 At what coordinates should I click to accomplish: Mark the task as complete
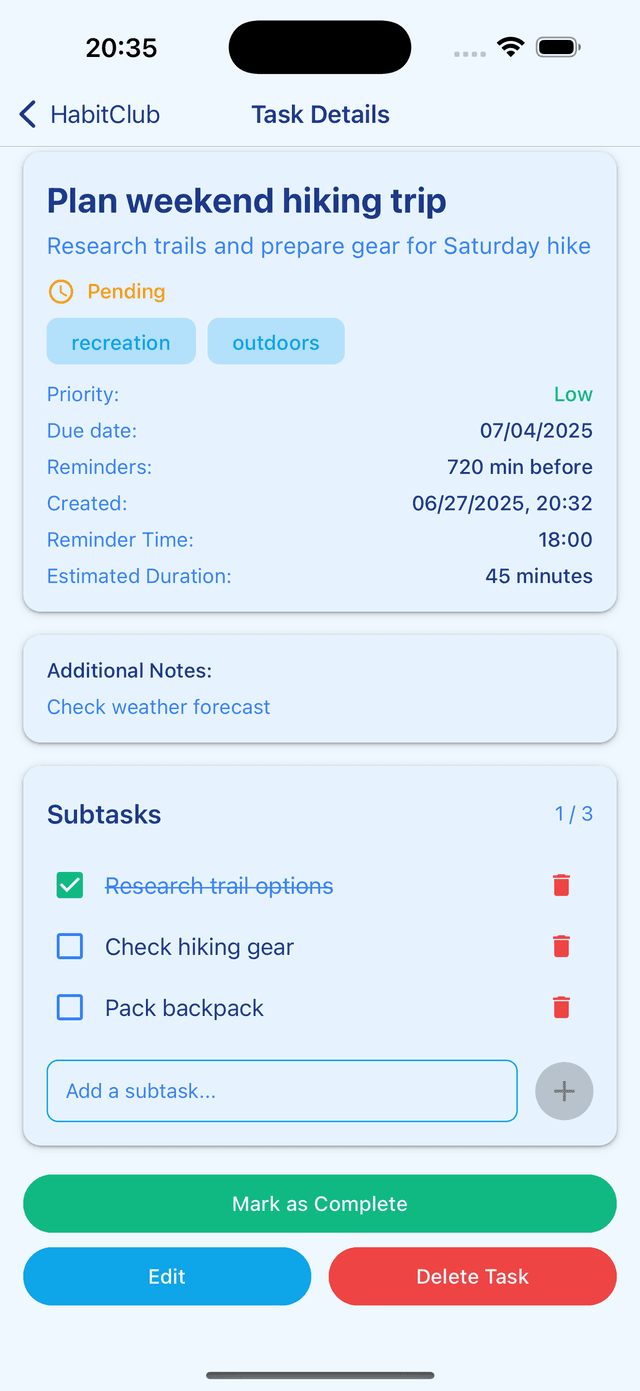(x=320, y=1204)
